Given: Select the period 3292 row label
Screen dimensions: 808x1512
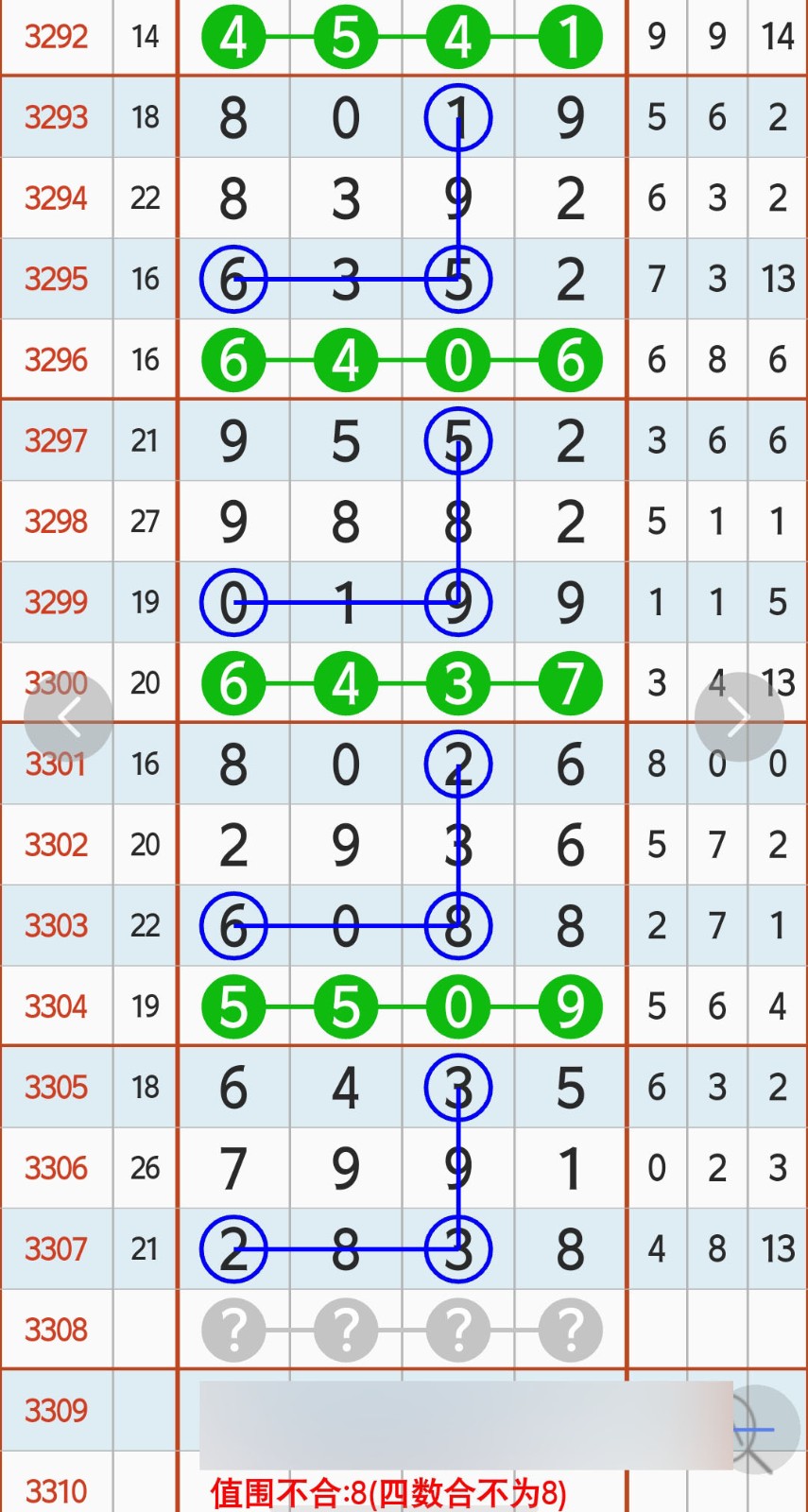Looking at the screenshot, I should 57,38.
